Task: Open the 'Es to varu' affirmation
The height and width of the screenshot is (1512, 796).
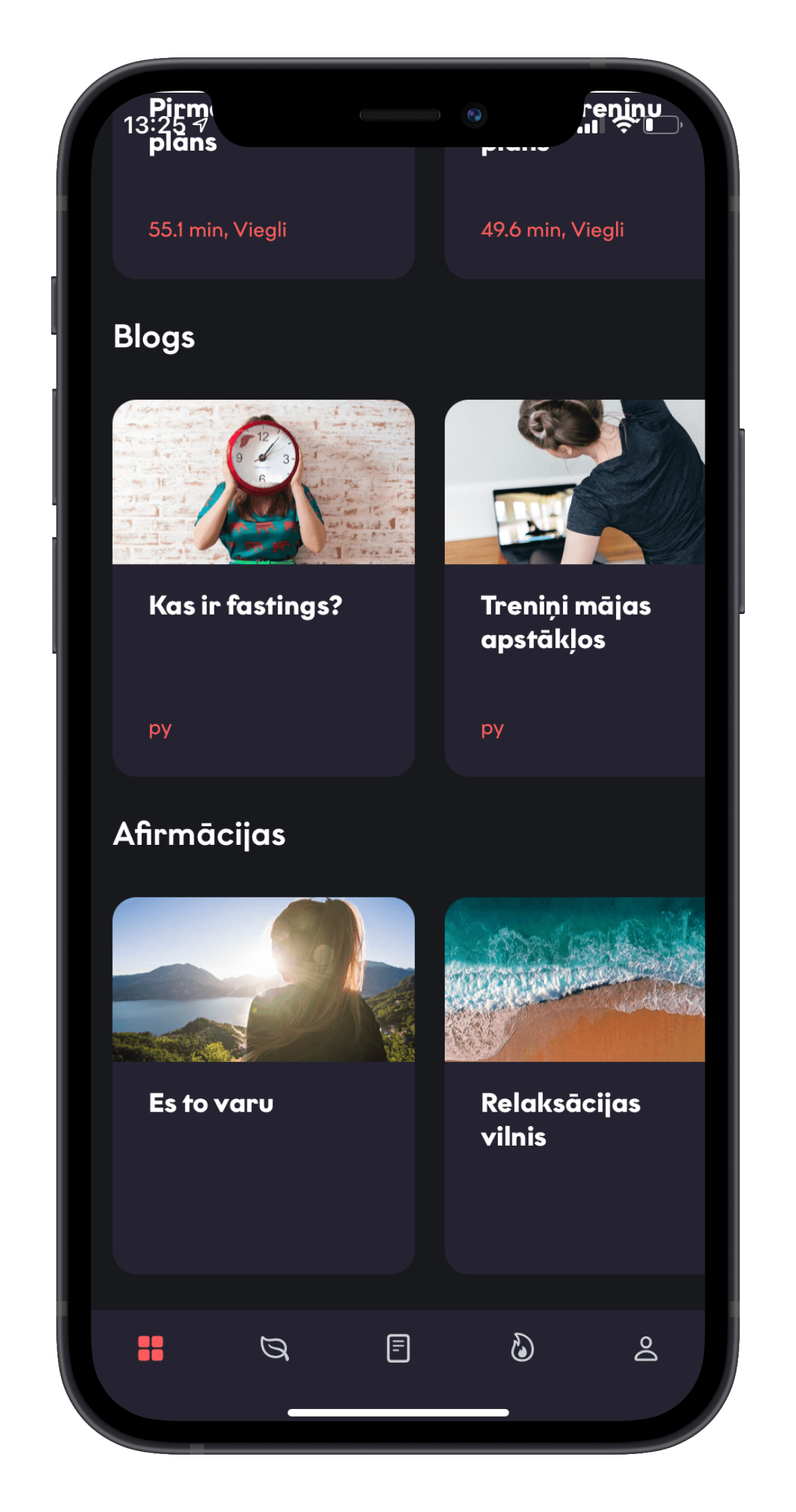Action: point(263,1085)
